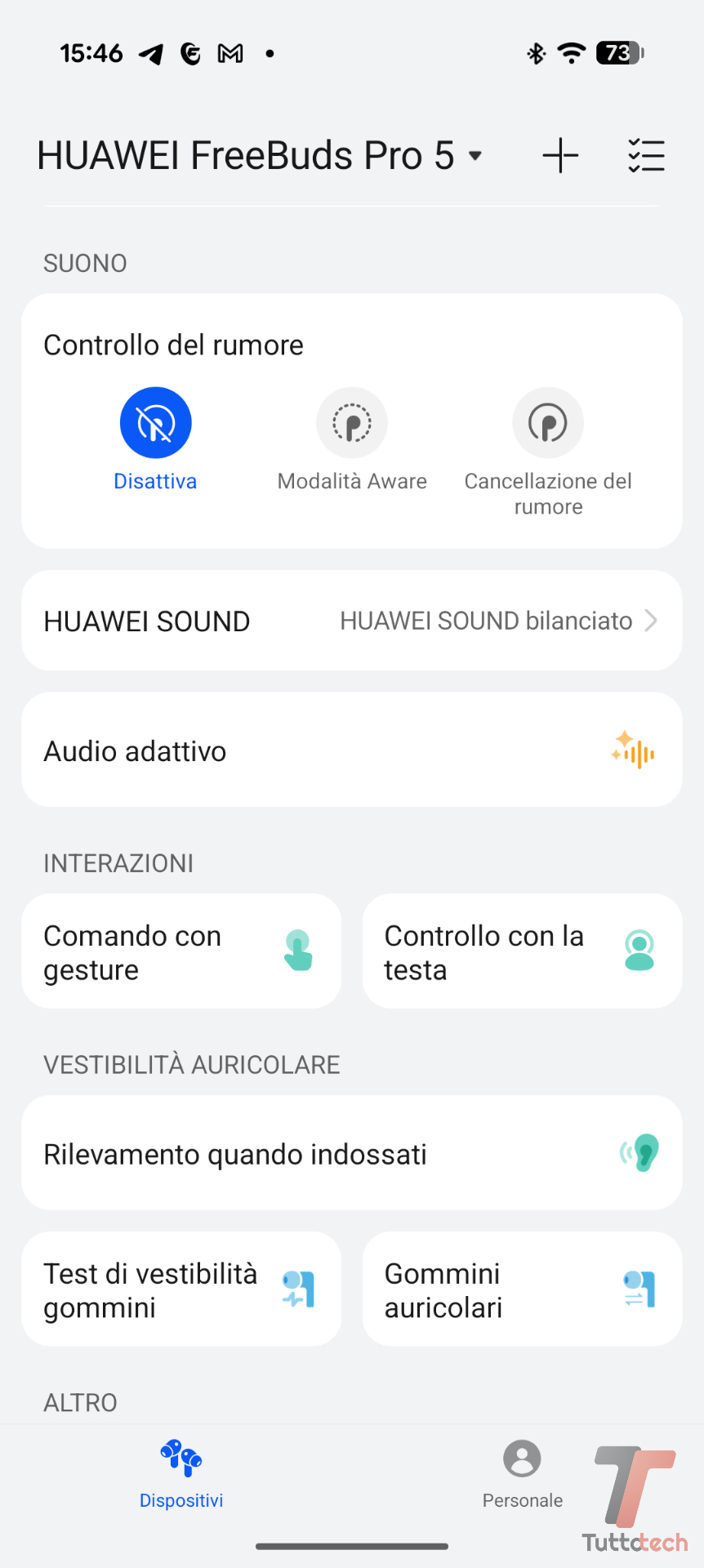Screen dimensions: 704x1568
Task: Switch to the Dispositivi tab
Action: pyautogui.click(x=181, y=1473)
